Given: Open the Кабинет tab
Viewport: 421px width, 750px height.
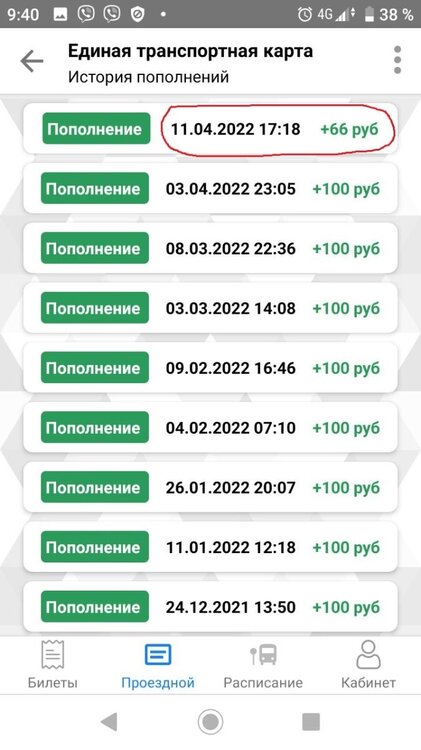Looking at the screenshot, I should [x=368, y=665].
